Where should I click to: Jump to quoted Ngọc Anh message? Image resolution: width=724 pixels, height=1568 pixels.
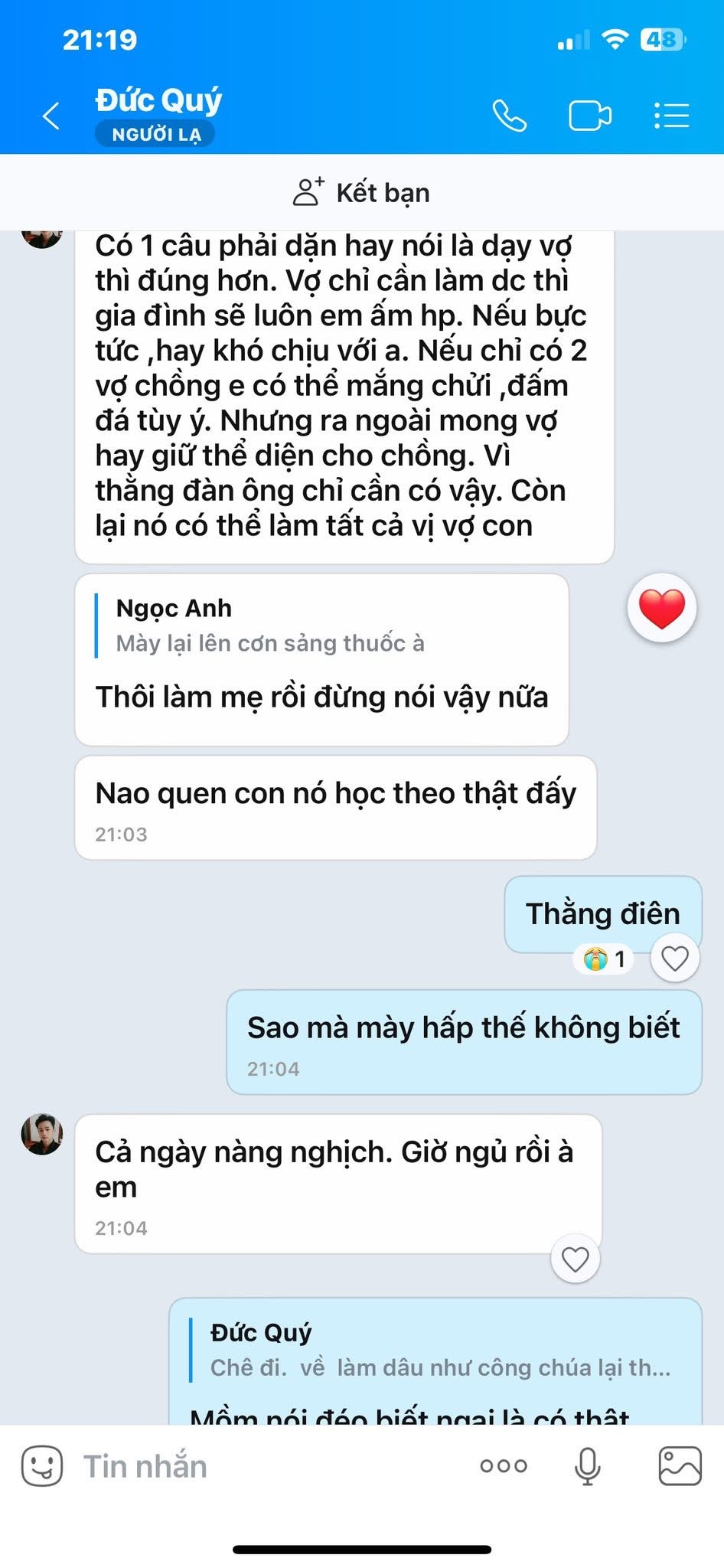pyautogui.click(x=268, y=626)
